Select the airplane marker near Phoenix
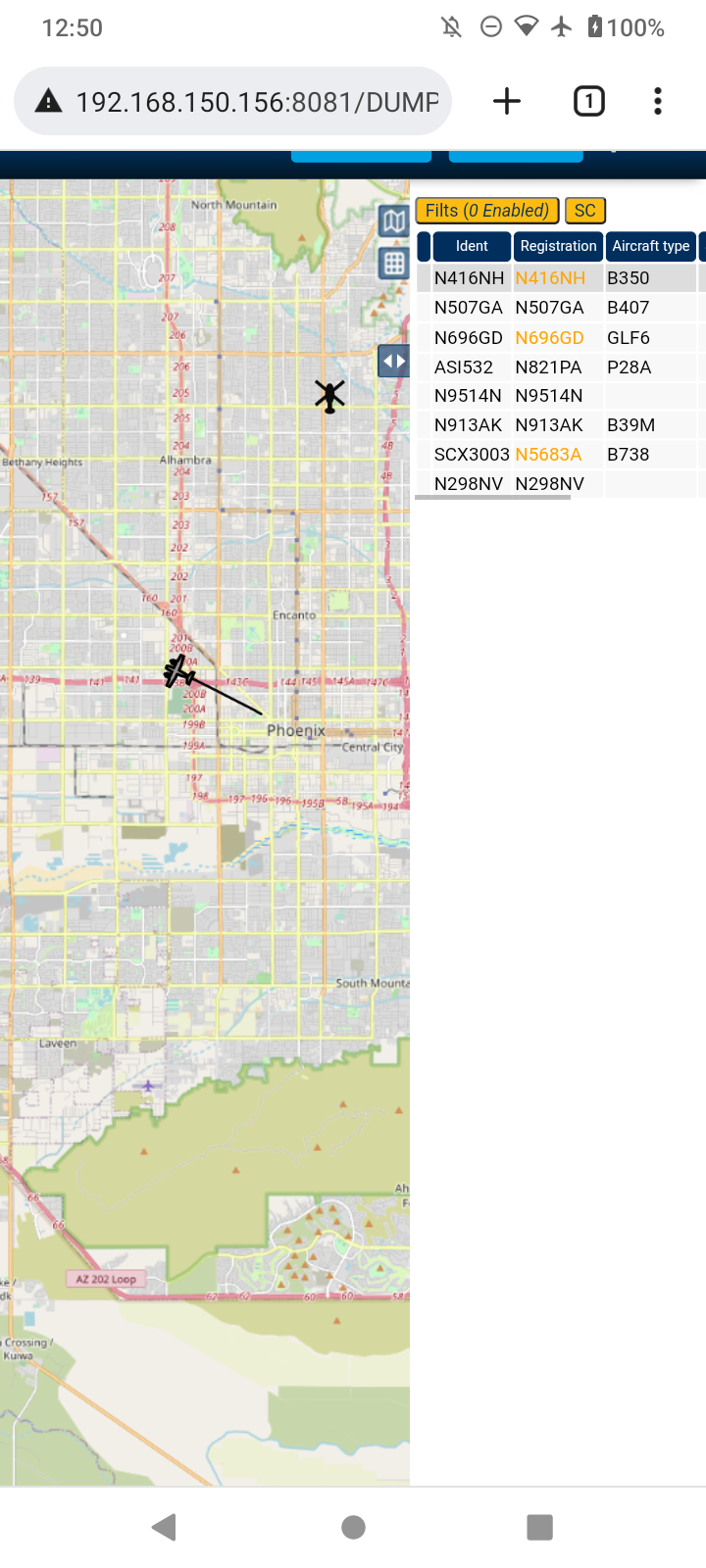Screen dimensions: 706x1568 click(x=178, y=672)
